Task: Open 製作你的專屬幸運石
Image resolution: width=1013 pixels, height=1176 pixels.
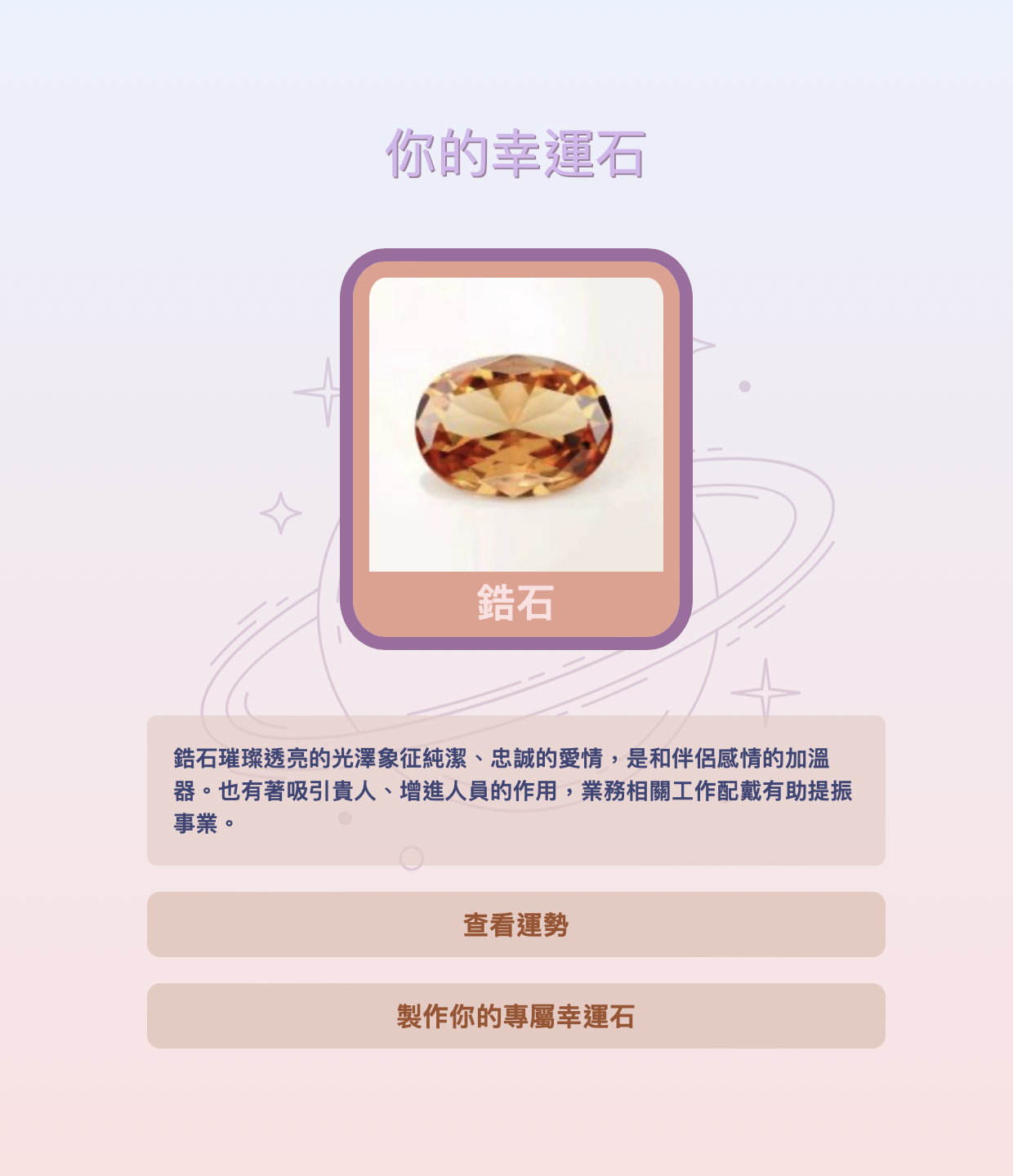Action: [515, 1016]
